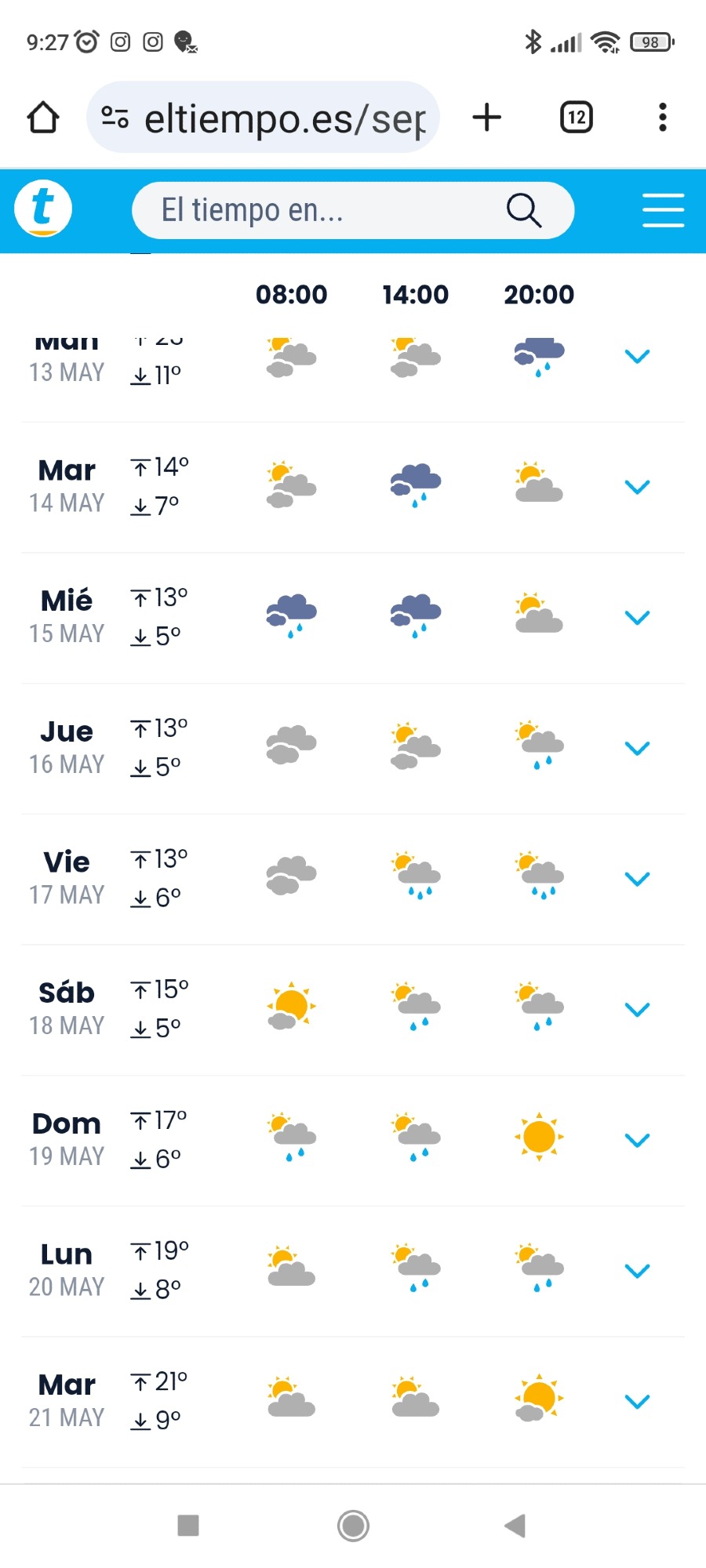Open a new browser tab
706x1568 pixels.
click(x=487, y=118)
